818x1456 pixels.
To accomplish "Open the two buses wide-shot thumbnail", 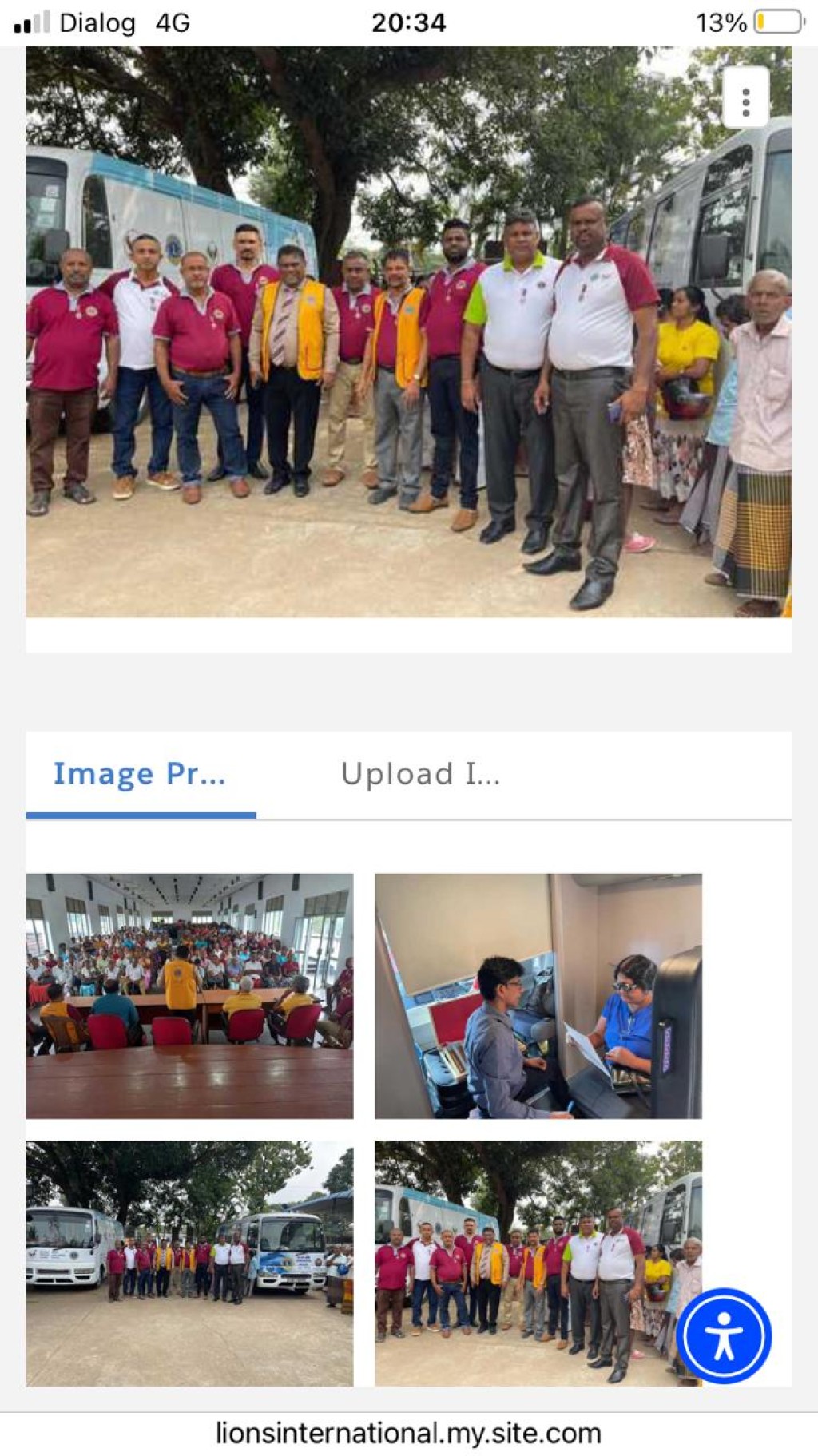I will tap(189, 1263).
